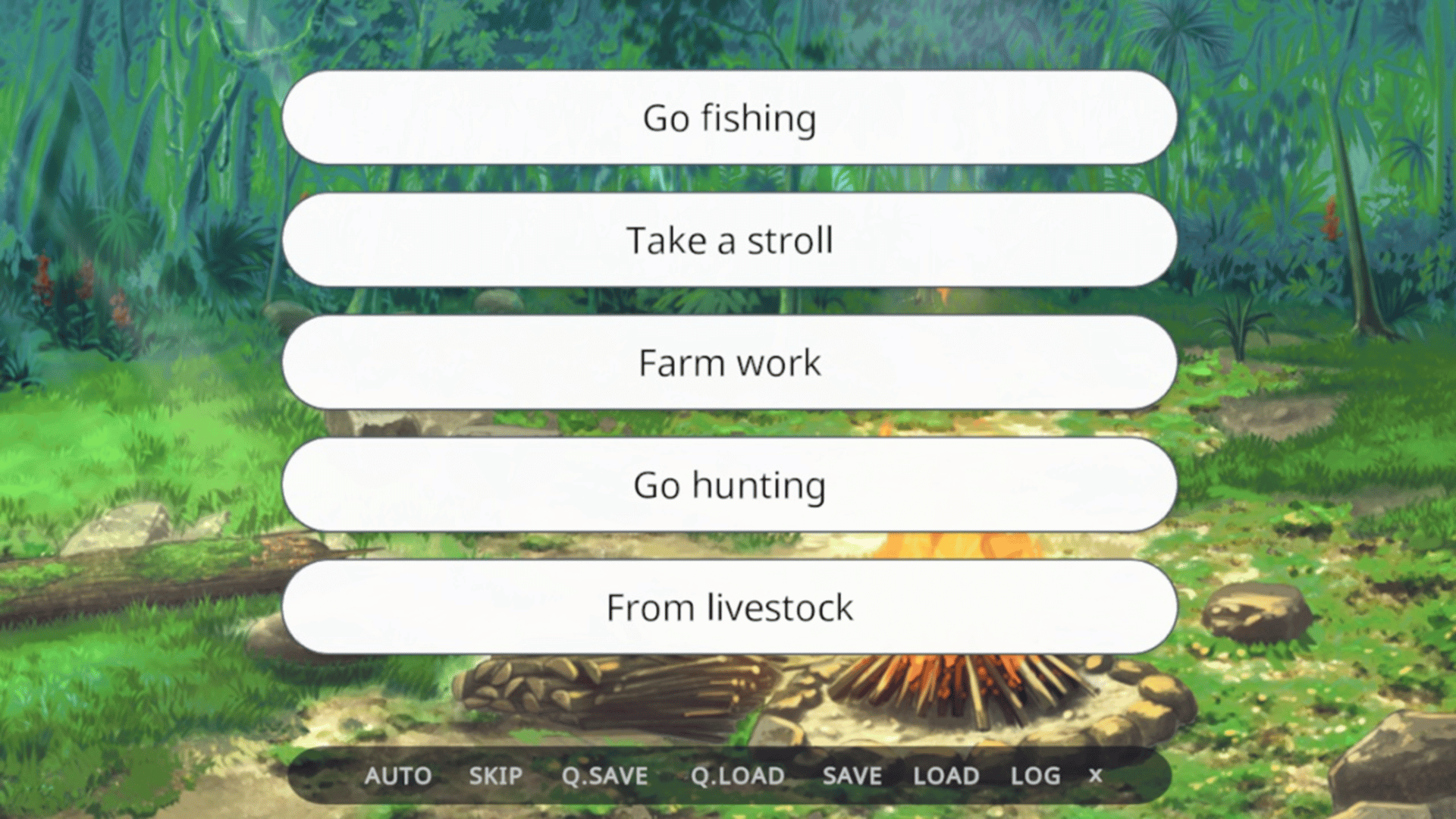This screenshot has height=819, width=1456.
Task: View the dialogue LOG
Action: 1035,776
